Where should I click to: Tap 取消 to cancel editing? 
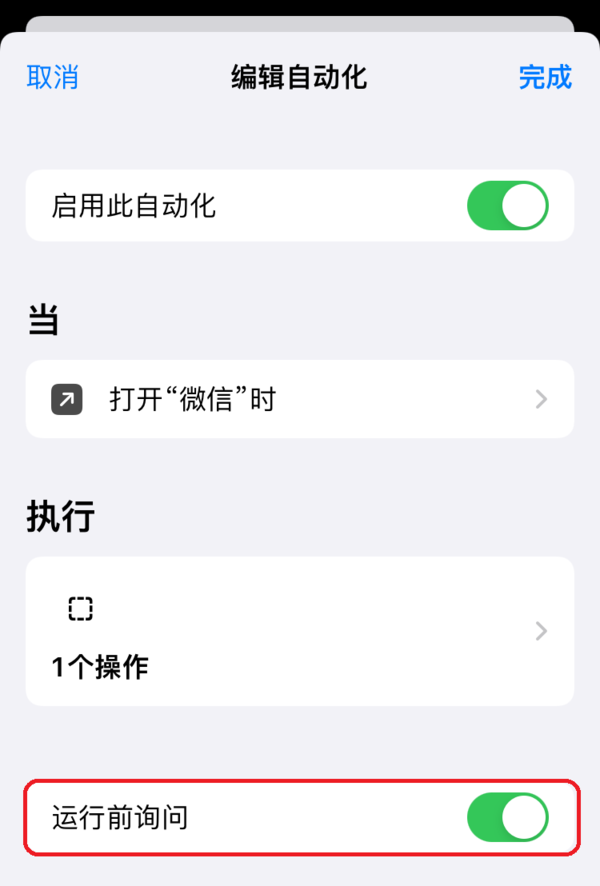pyautogui.click(x=52, y=78)
